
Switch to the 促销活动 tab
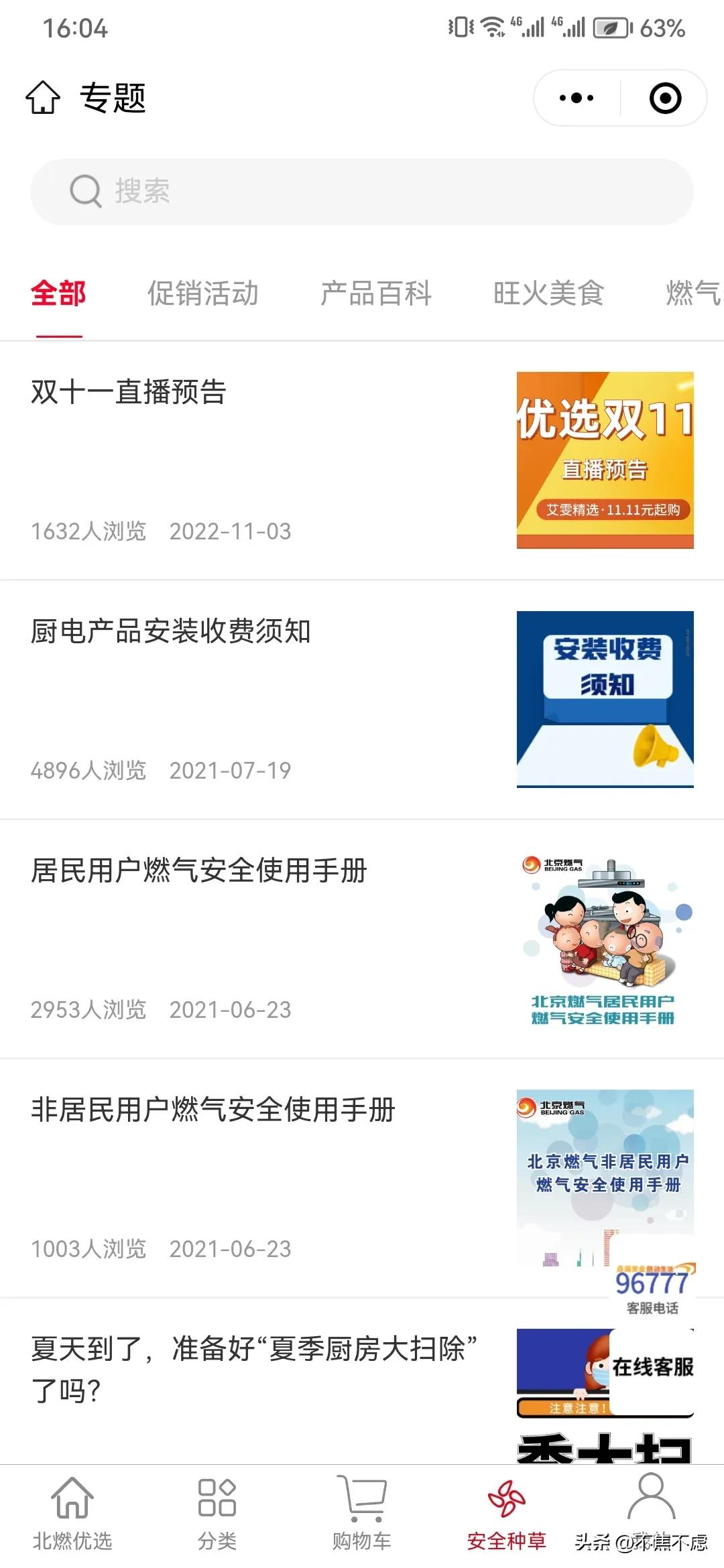tap(203, 293)
